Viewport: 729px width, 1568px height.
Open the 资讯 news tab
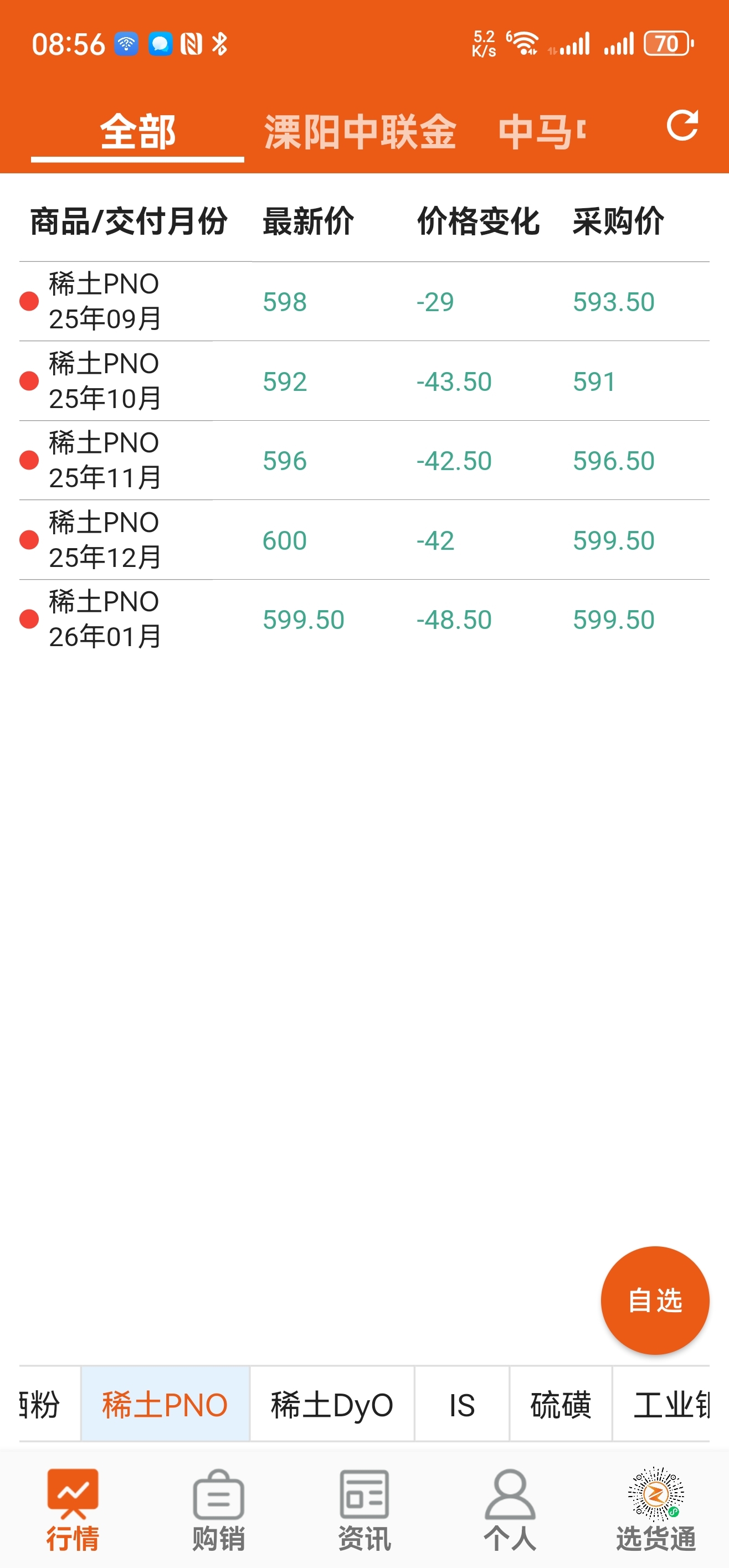364,1509
